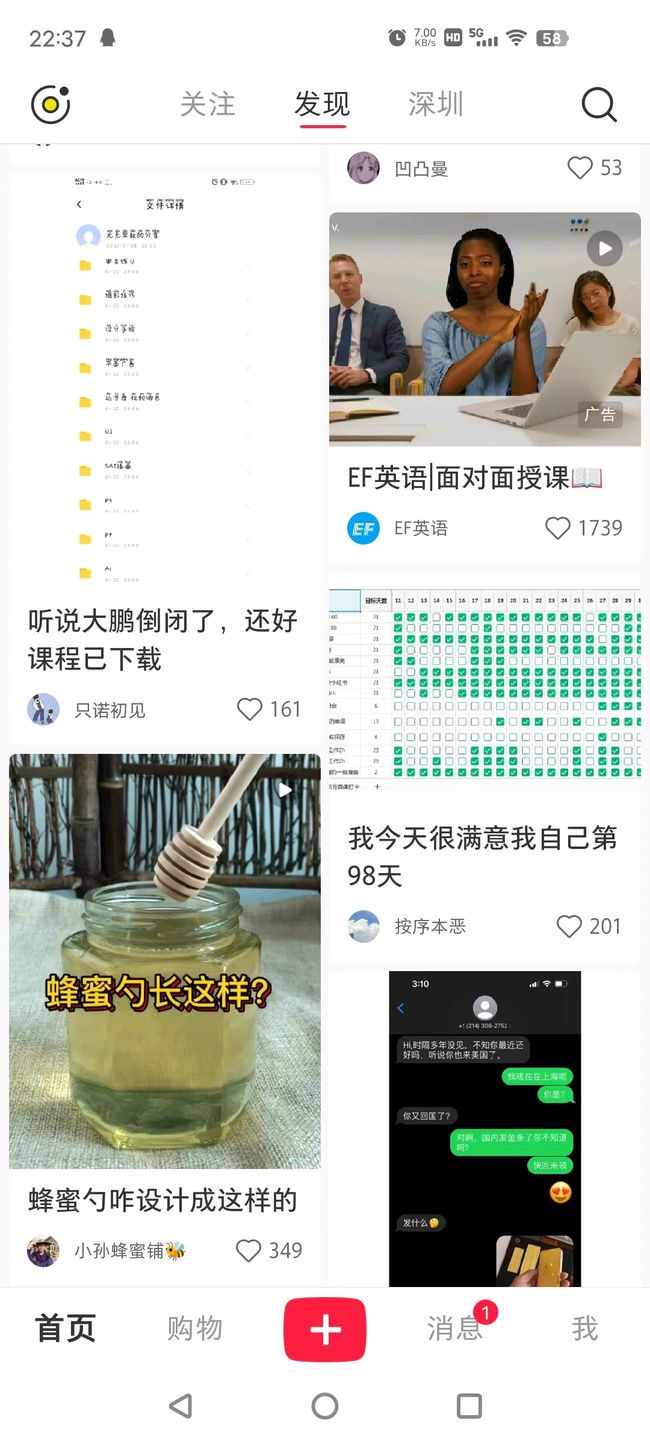This screenshot has height=1444, width=650.
Task: Open the post 听说大鹏倒闭了，还好课程已下载
Action: [x=164, y=640]
